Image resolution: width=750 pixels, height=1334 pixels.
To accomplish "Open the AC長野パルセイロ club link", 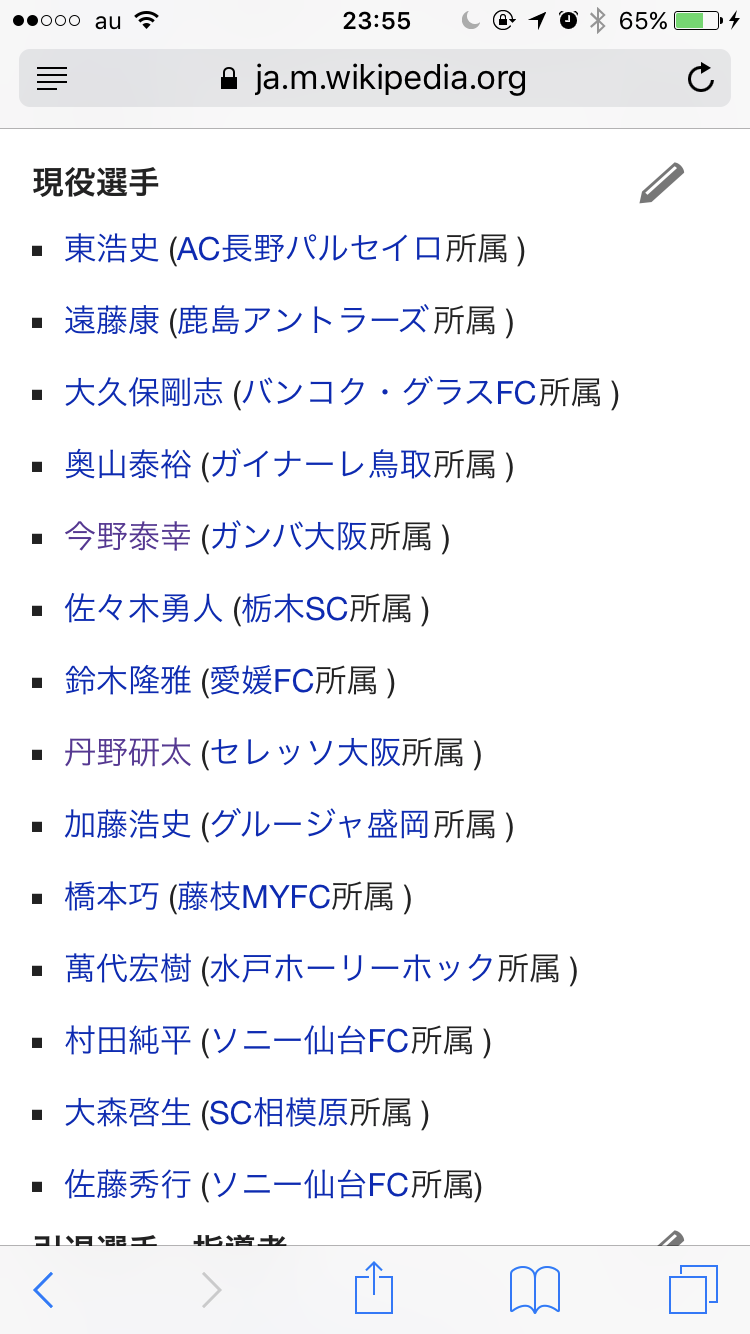I will click(310, 248).
